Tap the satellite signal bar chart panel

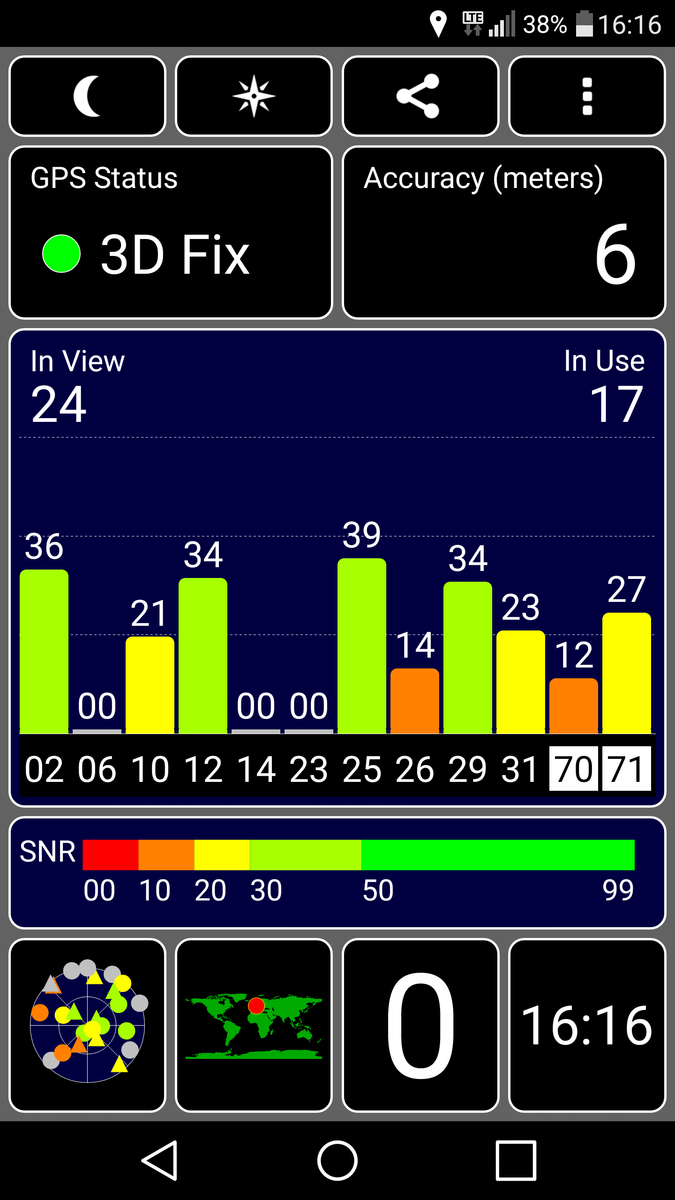pyautogui.click(x=337, y=567)
